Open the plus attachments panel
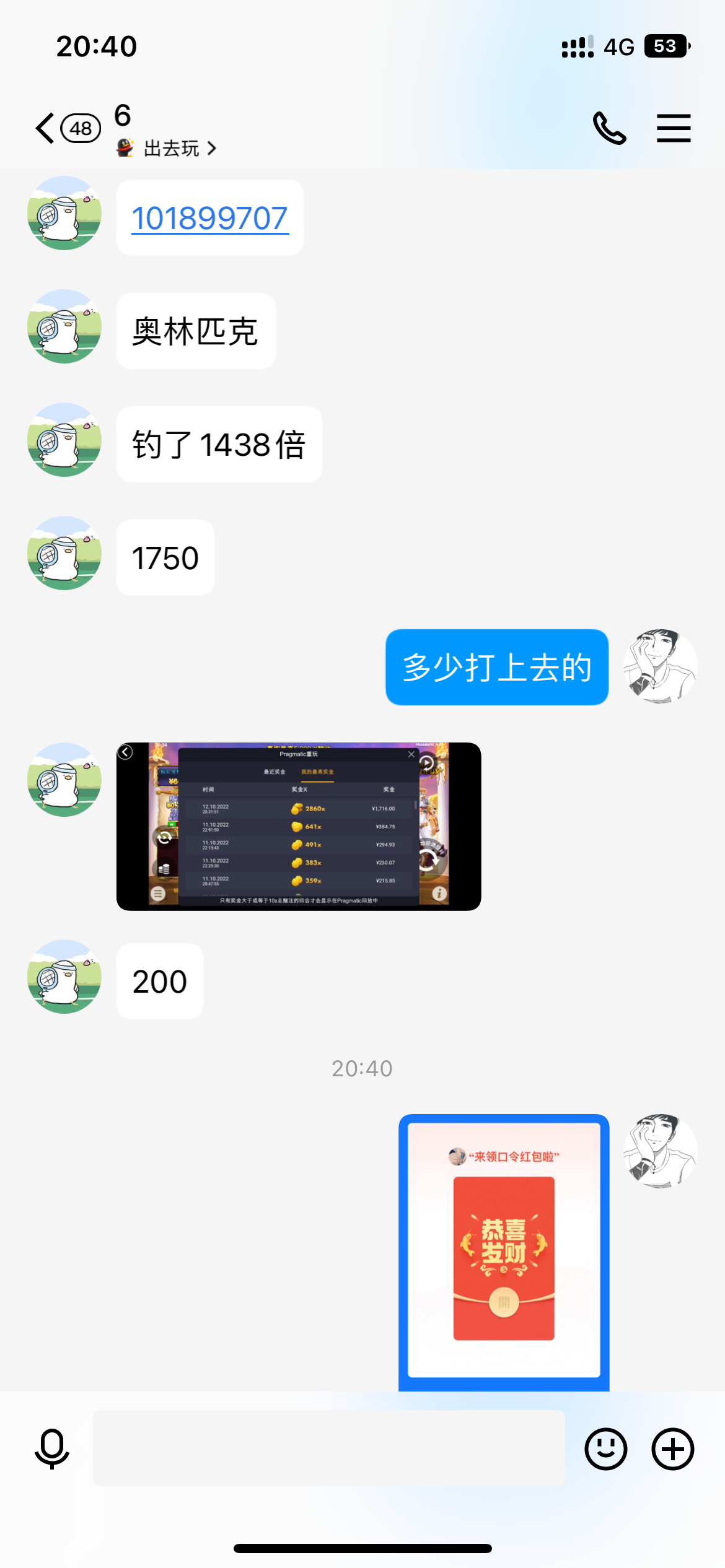 click(673, 1449)
